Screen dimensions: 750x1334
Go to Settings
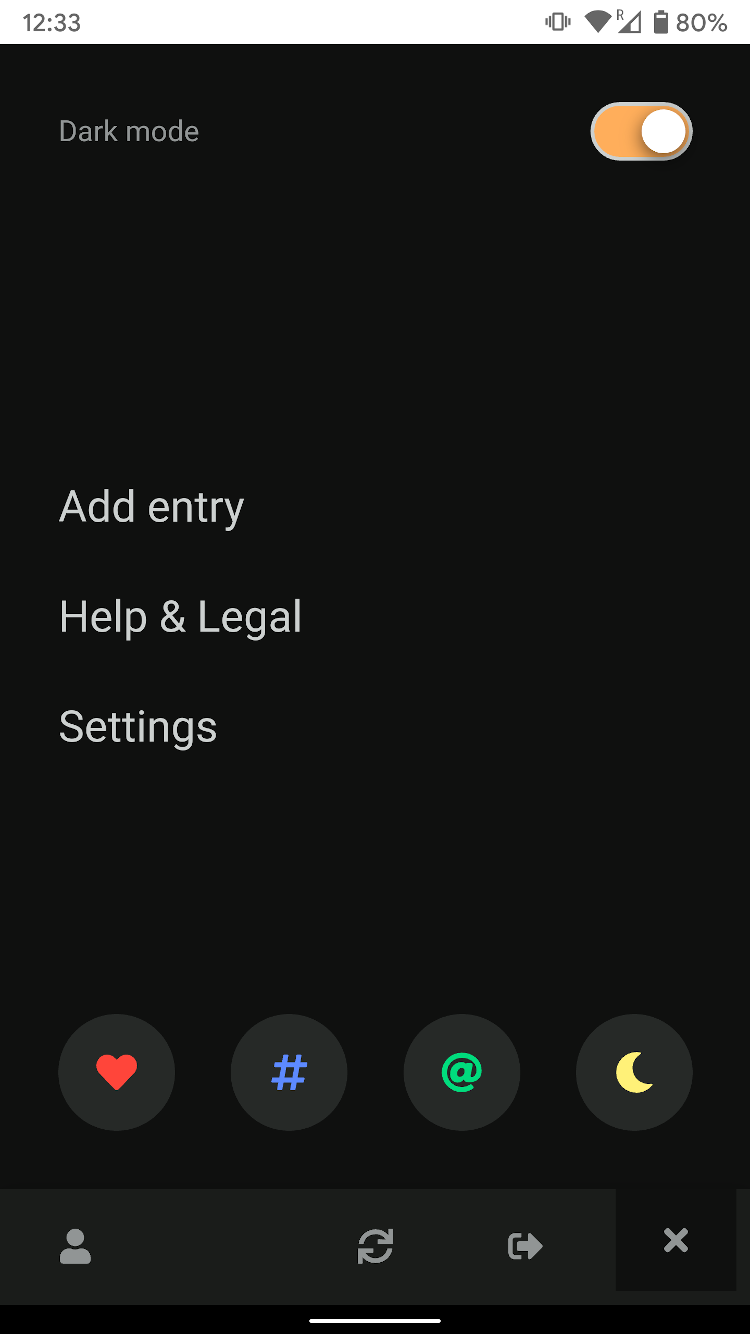(138, 727)
